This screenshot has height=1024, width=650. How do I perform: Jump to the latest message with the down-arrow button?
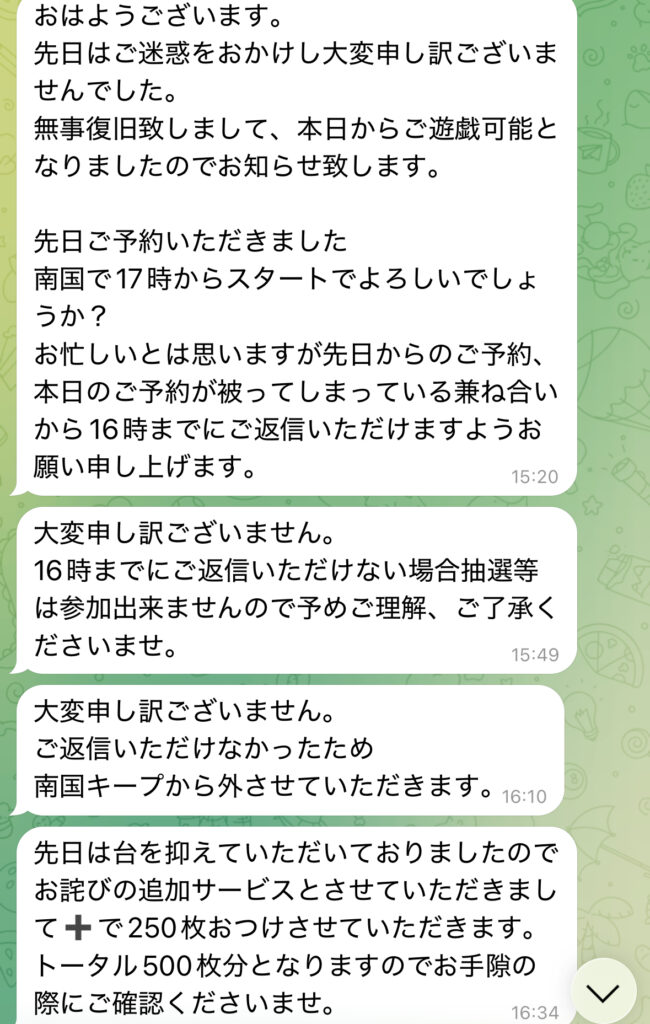tap(603, 991)
